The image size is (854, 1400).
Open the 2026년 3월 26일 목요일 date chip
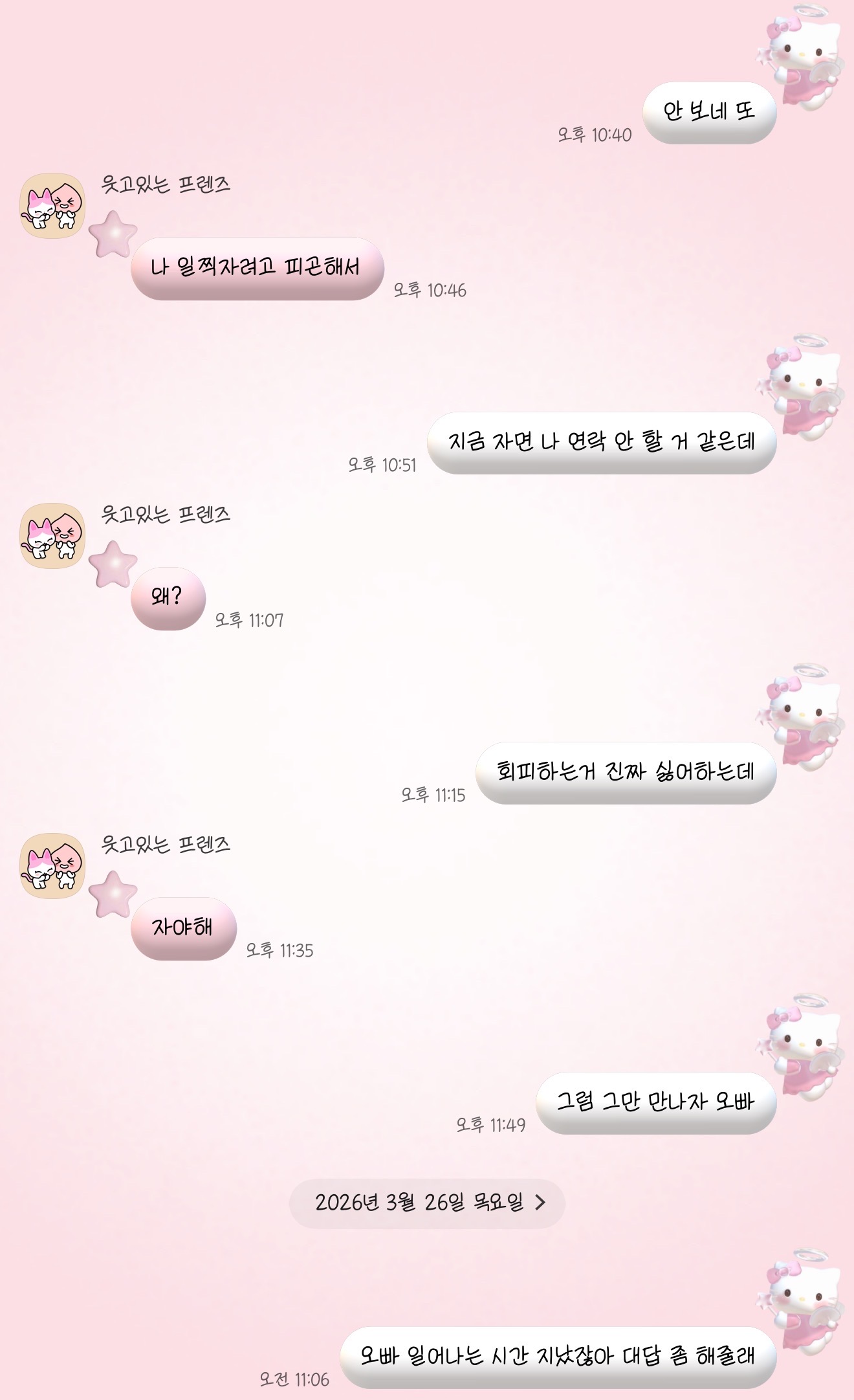[x=427, y=1203]
